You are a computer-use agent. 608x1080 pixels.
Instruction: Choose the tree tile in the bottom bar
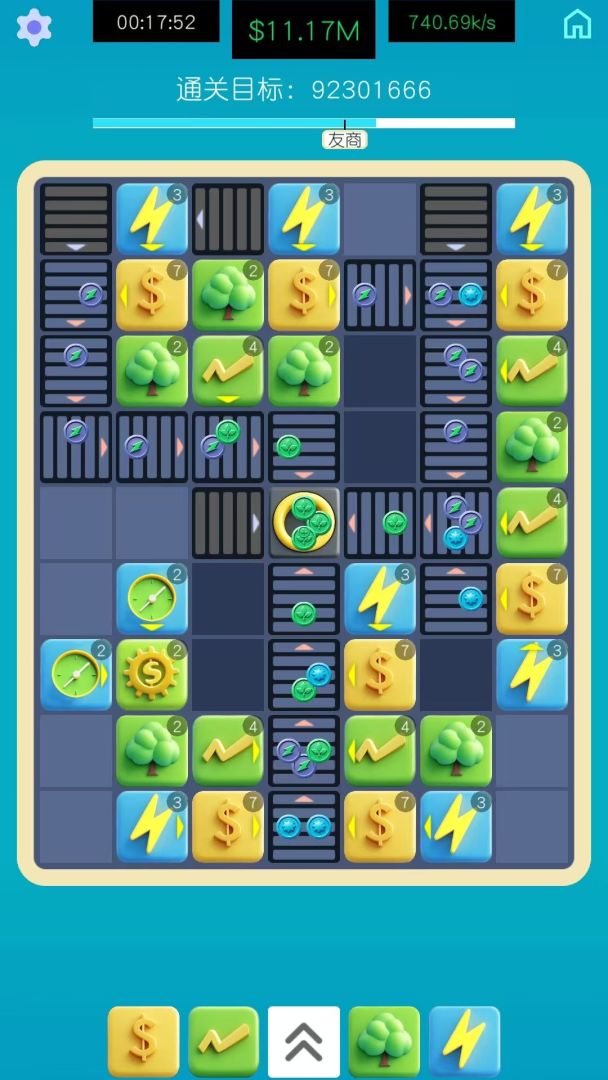click(x=384, y=1041)
